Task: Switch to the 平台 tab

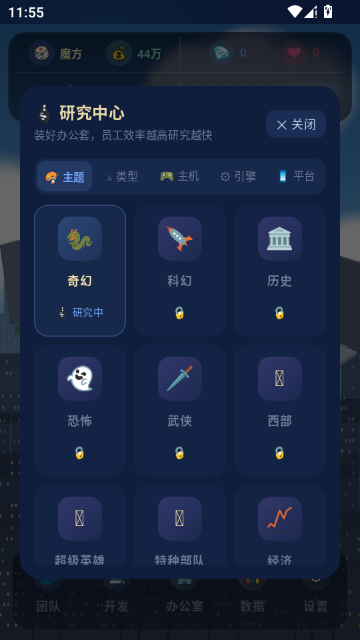Action: [x=296, y=176]
